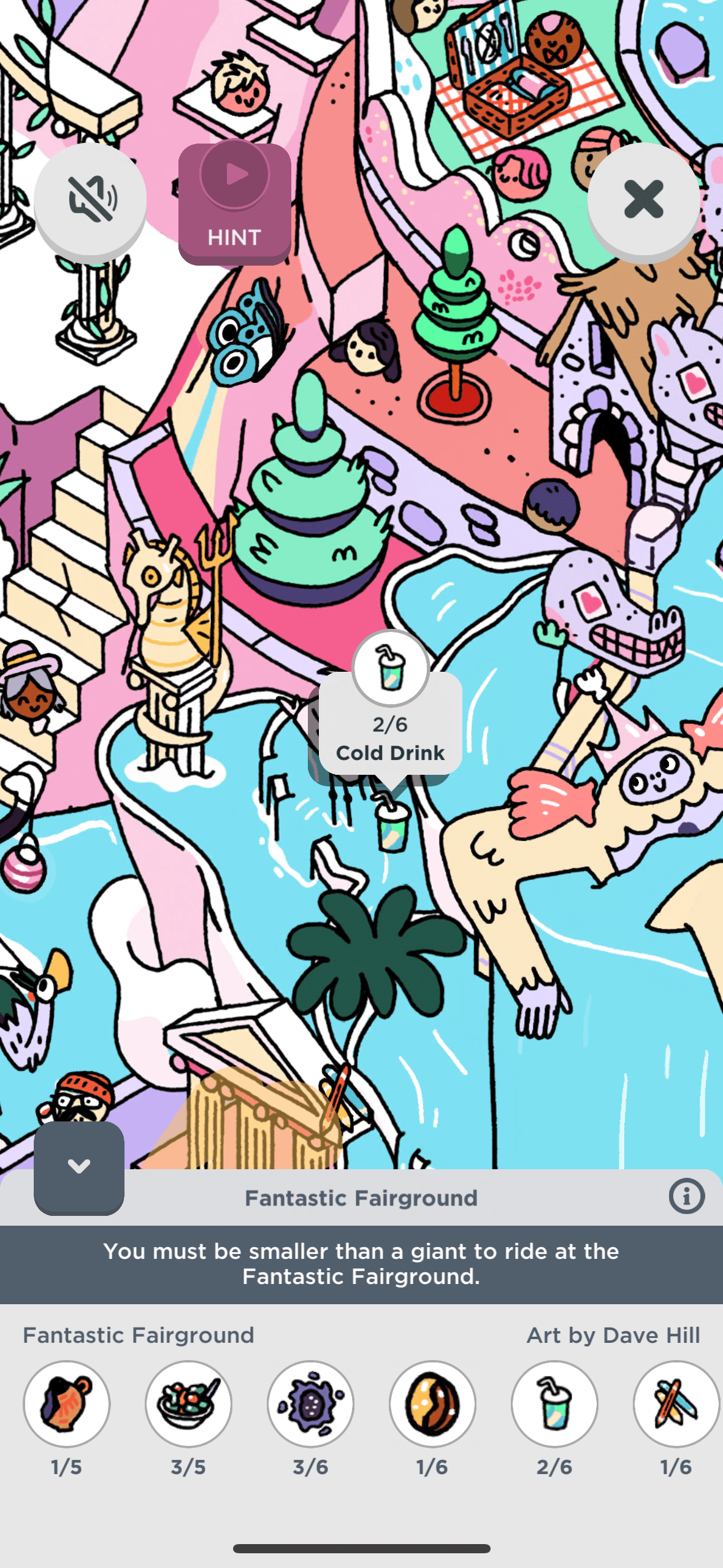The image size is (723, 1568).
Task: Toggle the muted sound button
Action: point(90,199)
